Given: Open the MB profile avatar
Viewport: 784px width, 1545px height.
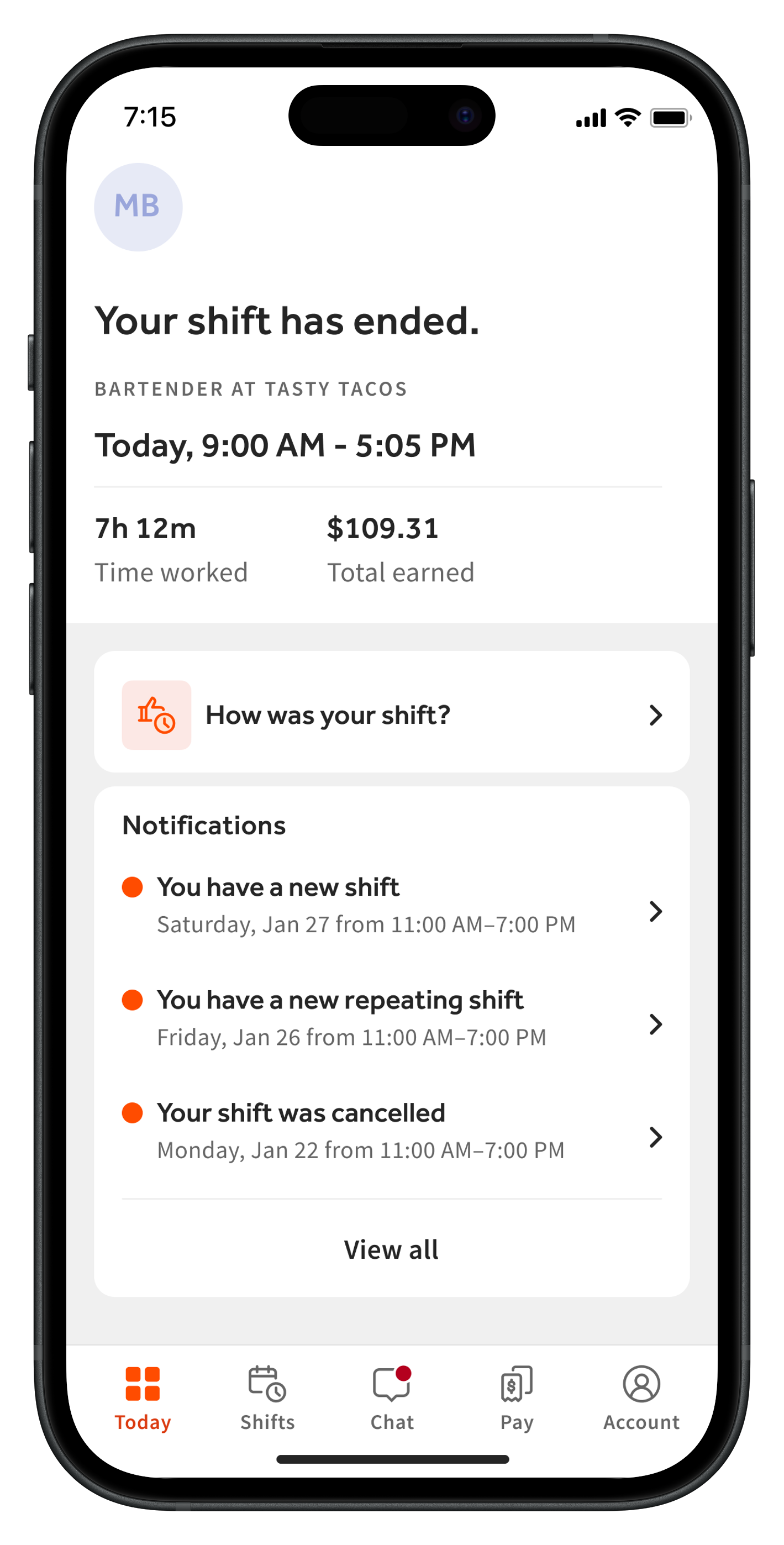Looking at the screenshot, I should (x=138, y=207).
